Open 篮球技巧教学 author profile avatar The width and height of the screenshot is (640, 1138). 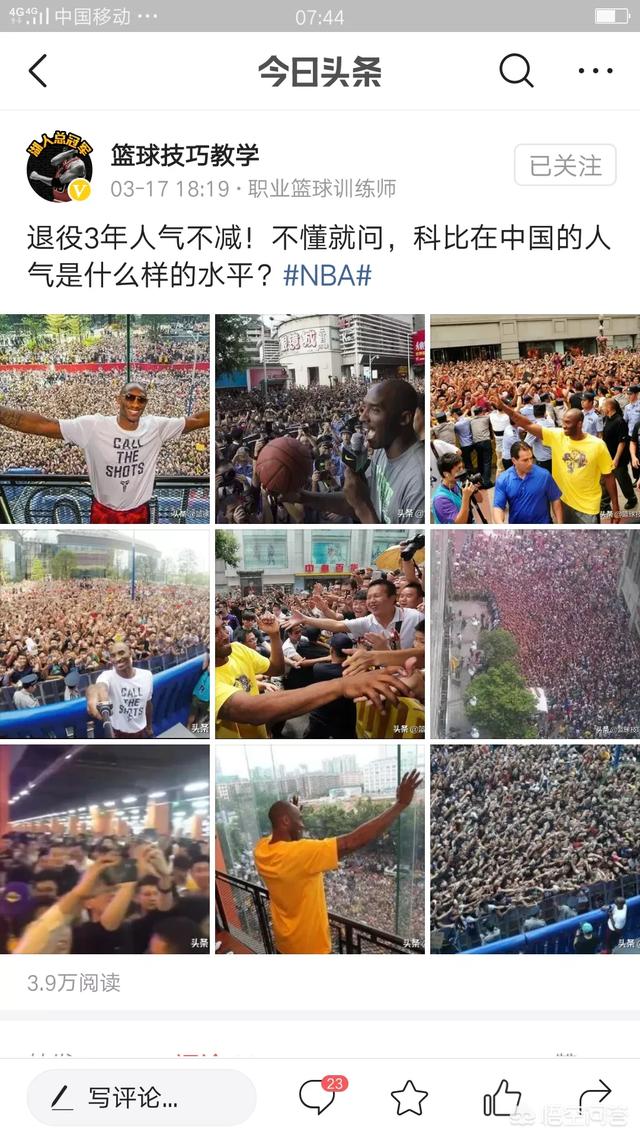[59, 168]
